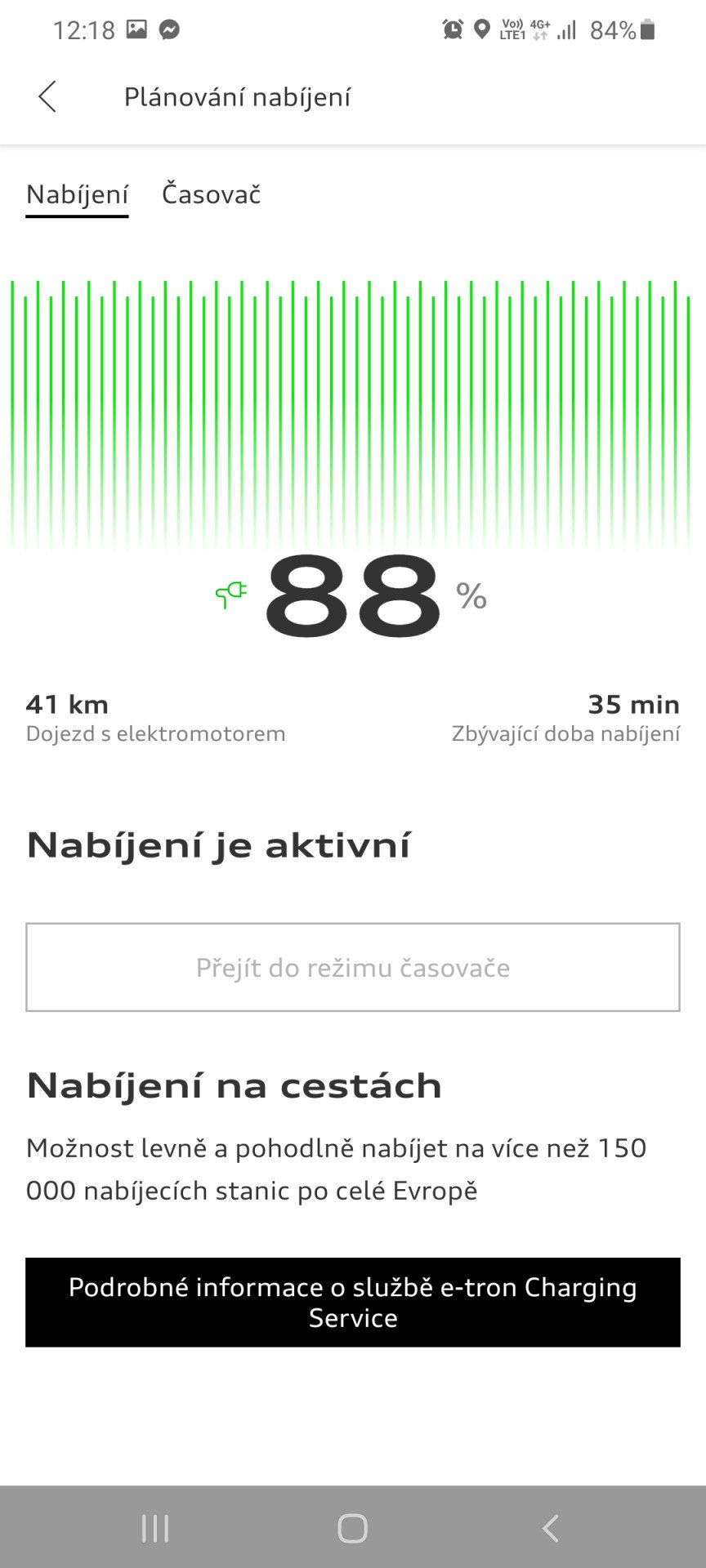Open recent apps from navigation bar
The width and height of the screenshot is (706, 1568).
click(155, 1528)
